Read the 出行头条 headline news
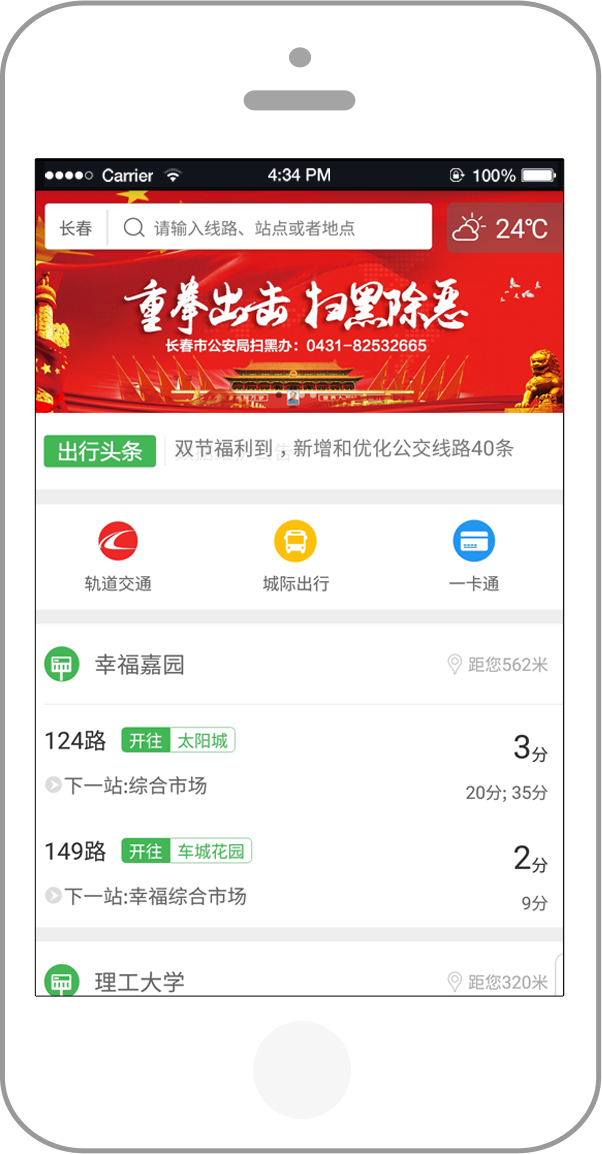602x1154 pixels. click(343, 450)
